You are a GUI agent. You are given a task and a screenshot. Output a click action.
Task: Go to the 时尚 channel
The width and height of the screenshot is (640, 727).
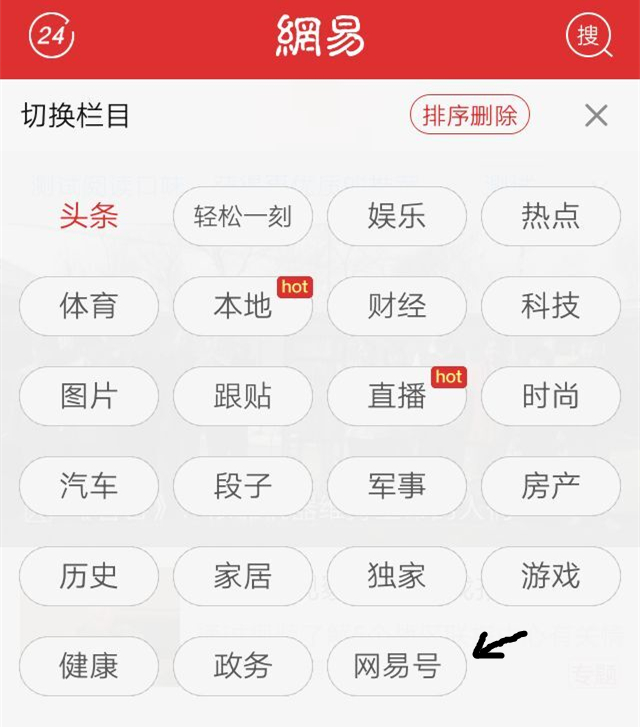(551, 396)
